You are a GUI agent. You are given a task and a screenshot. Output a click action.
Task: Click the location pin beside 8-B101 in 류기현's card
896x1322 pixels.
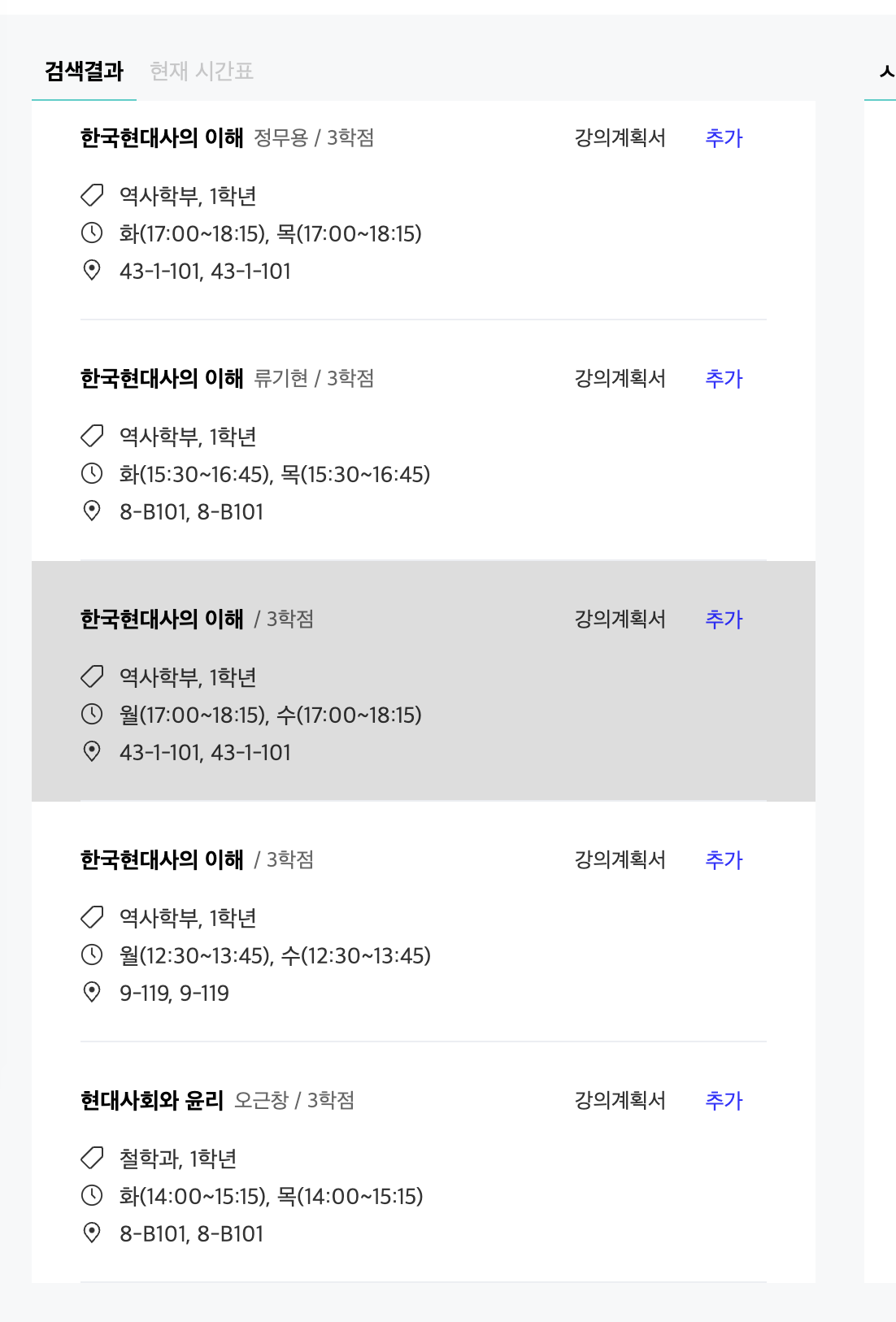pos(92,511)
